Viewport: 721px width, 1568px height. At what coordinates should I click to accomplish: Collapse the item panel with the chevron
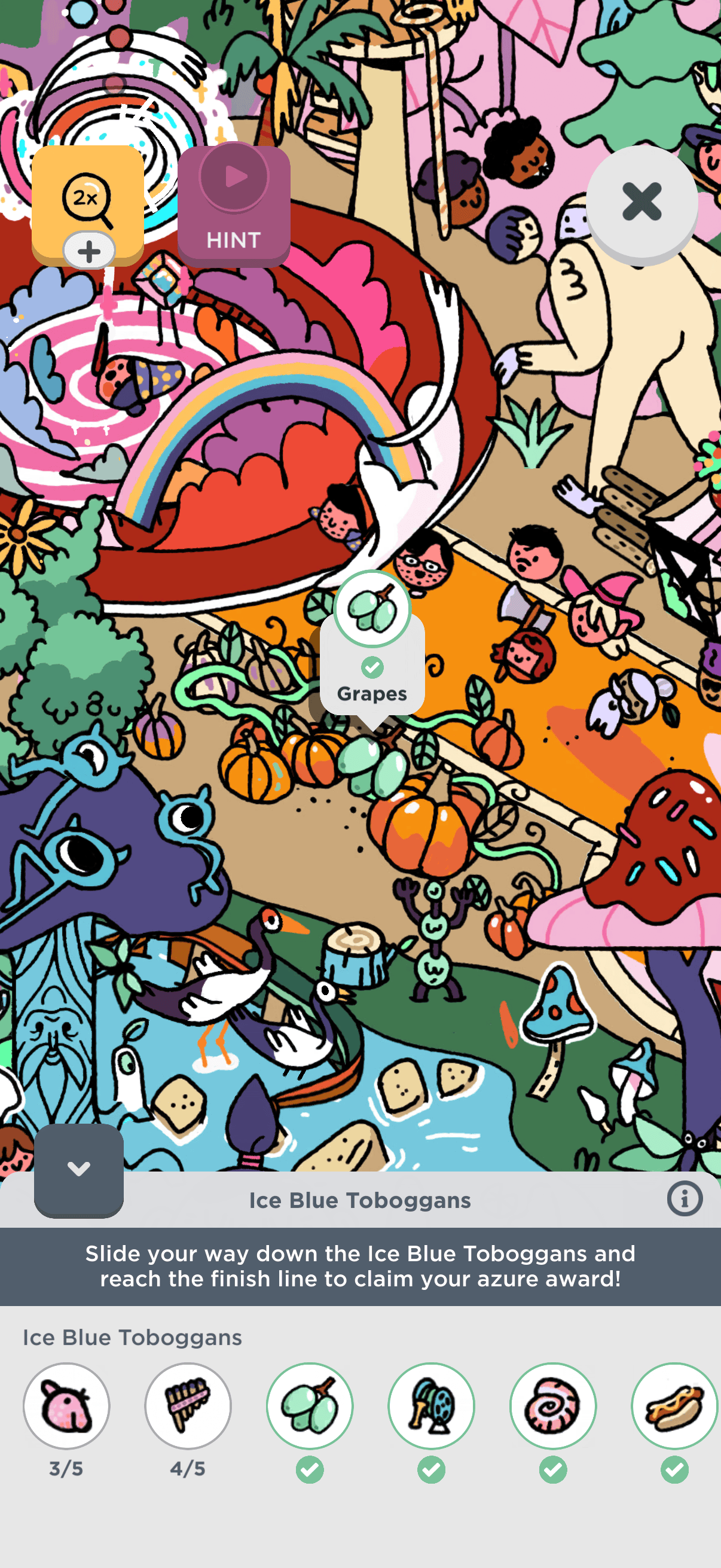(79, 1169)
